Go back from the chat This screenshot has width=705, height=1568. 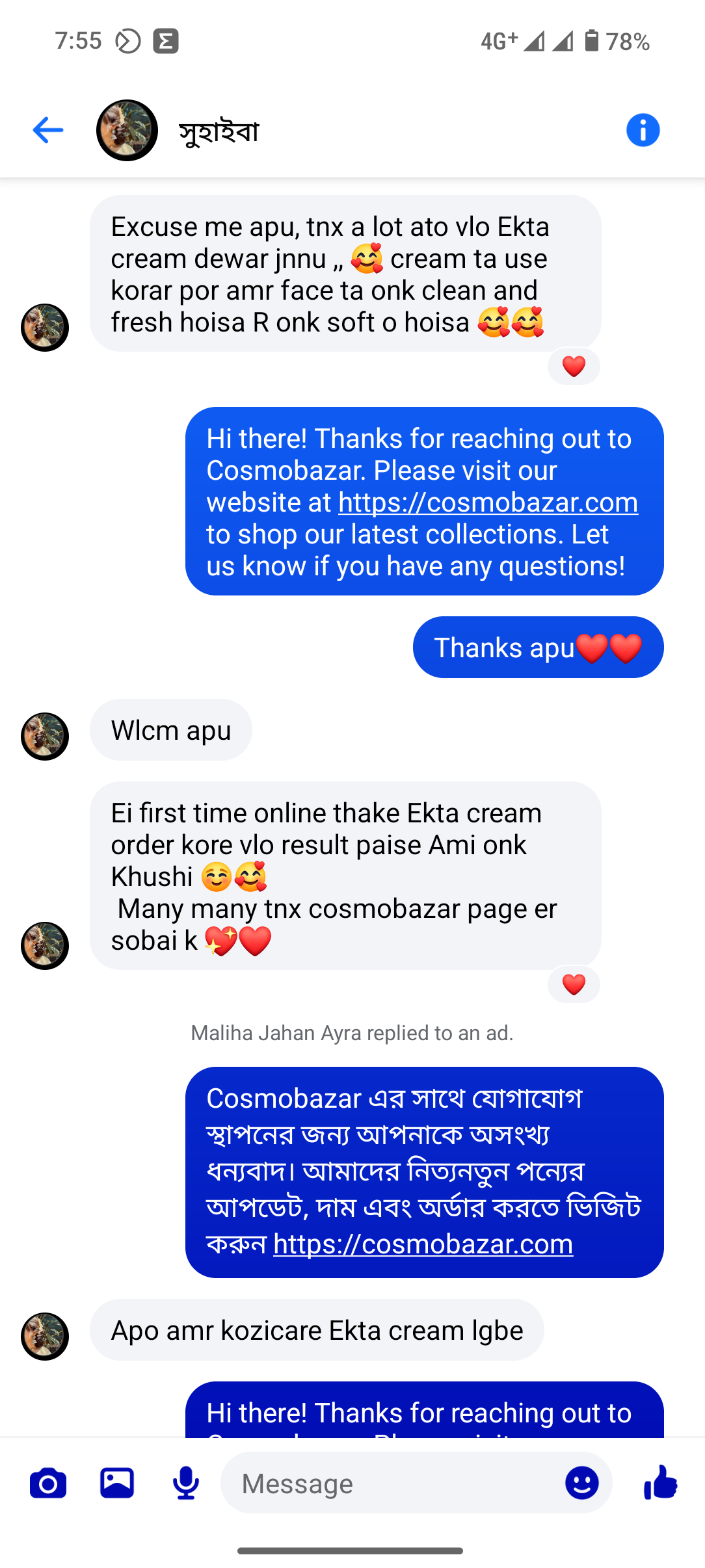point(47,130)
